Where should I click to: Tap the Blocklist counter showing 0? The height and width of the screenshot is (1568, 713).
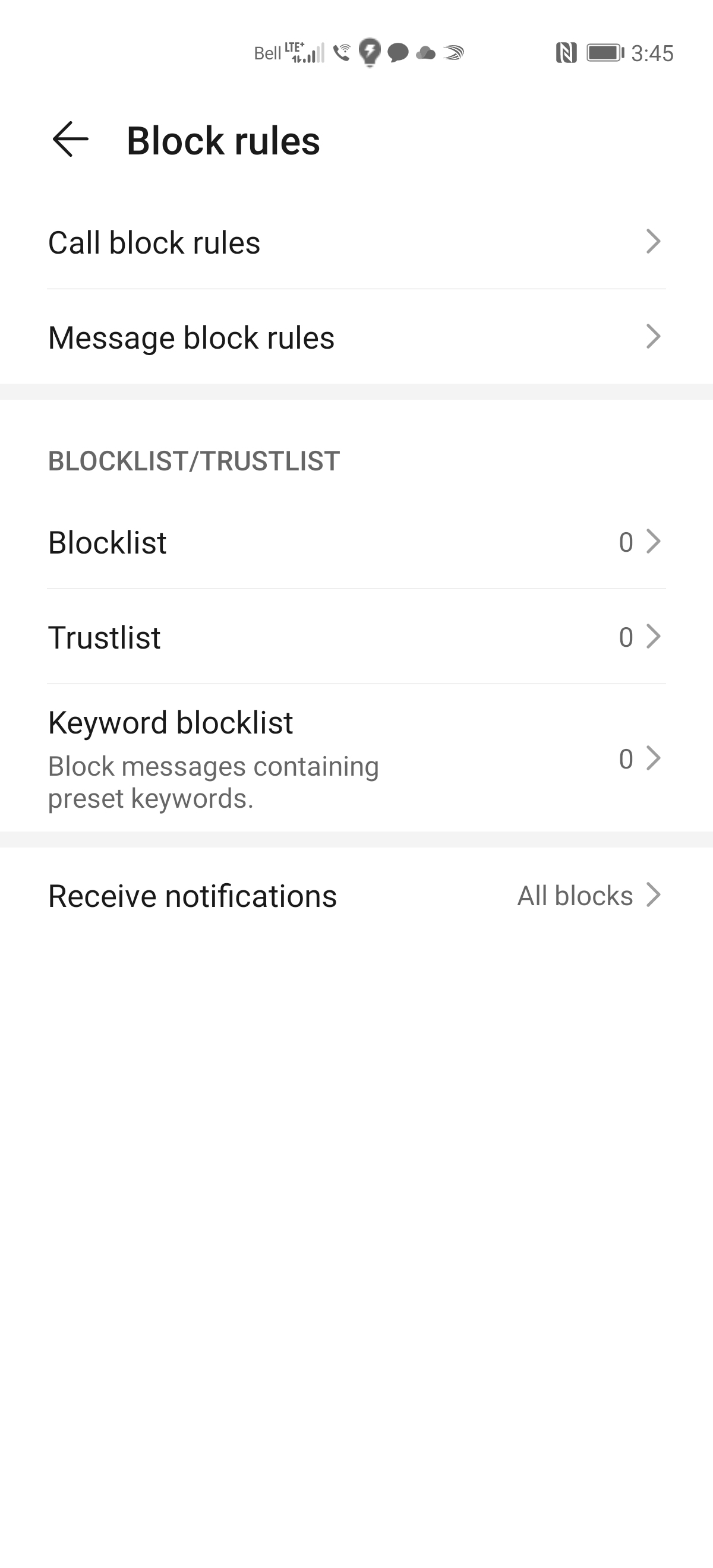[x=624, y=543]
